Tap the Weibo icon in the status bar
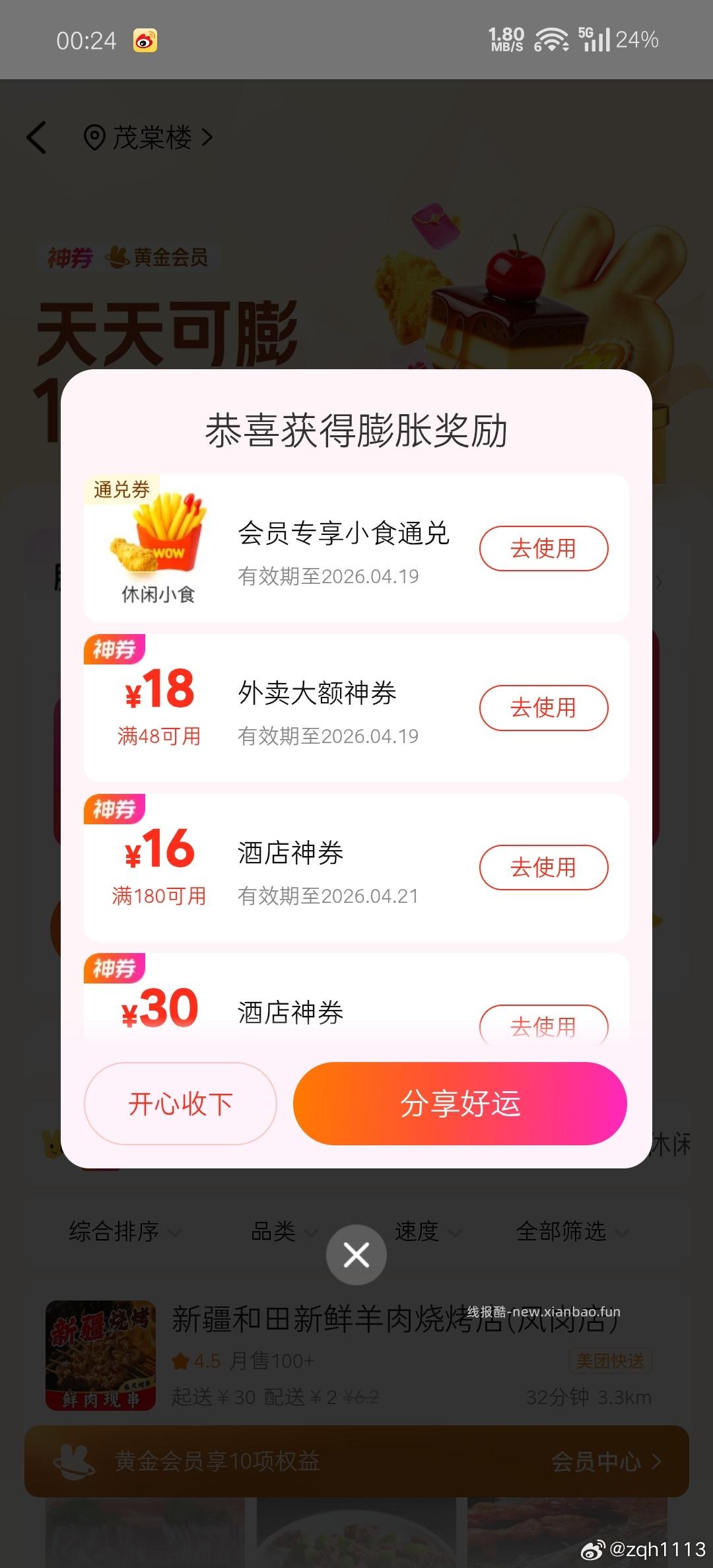The width and height of the screenshot is (713, 1568). click(x=147, y=40)
